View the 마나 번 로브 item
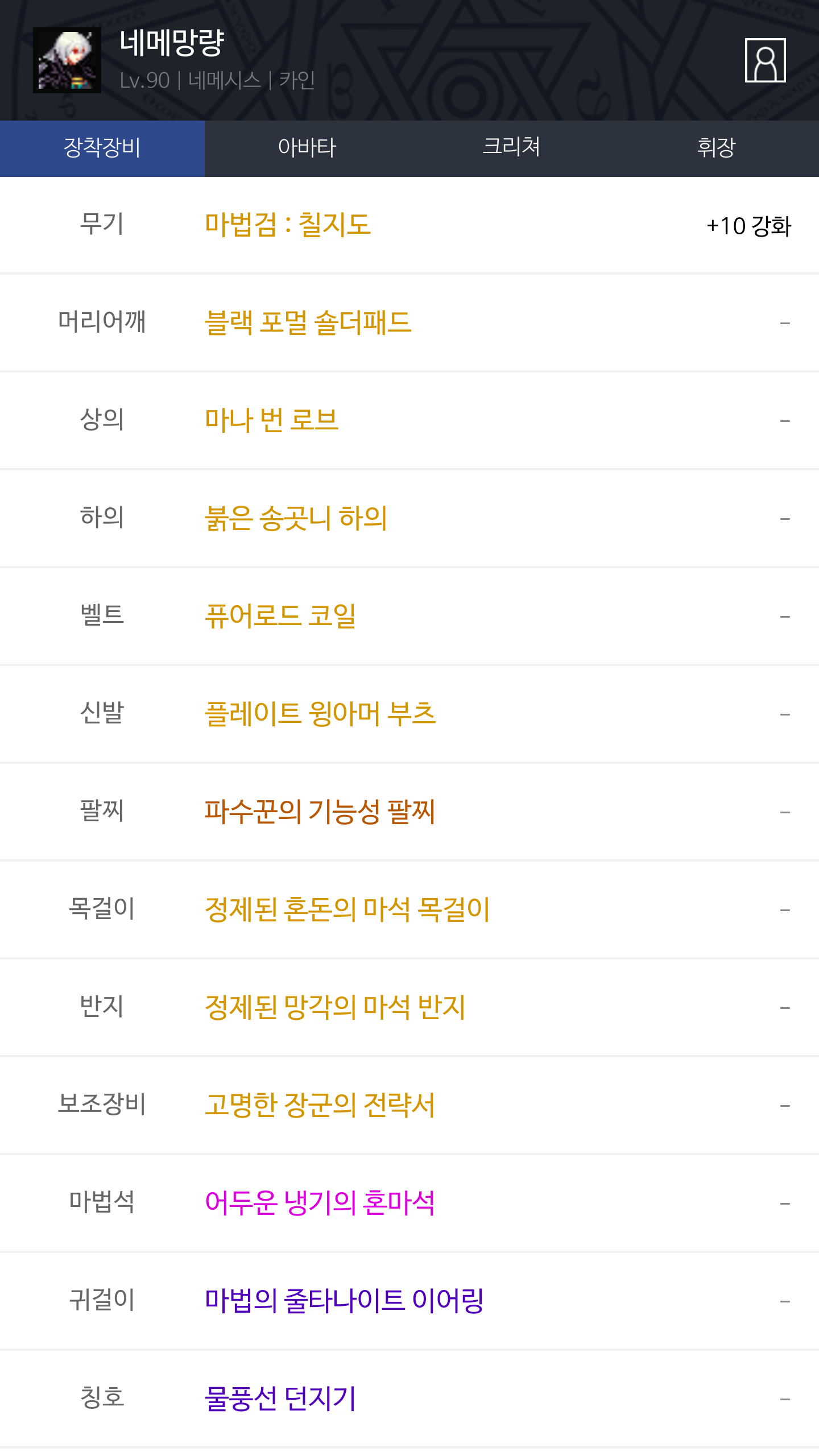 (x=271, y=420)
